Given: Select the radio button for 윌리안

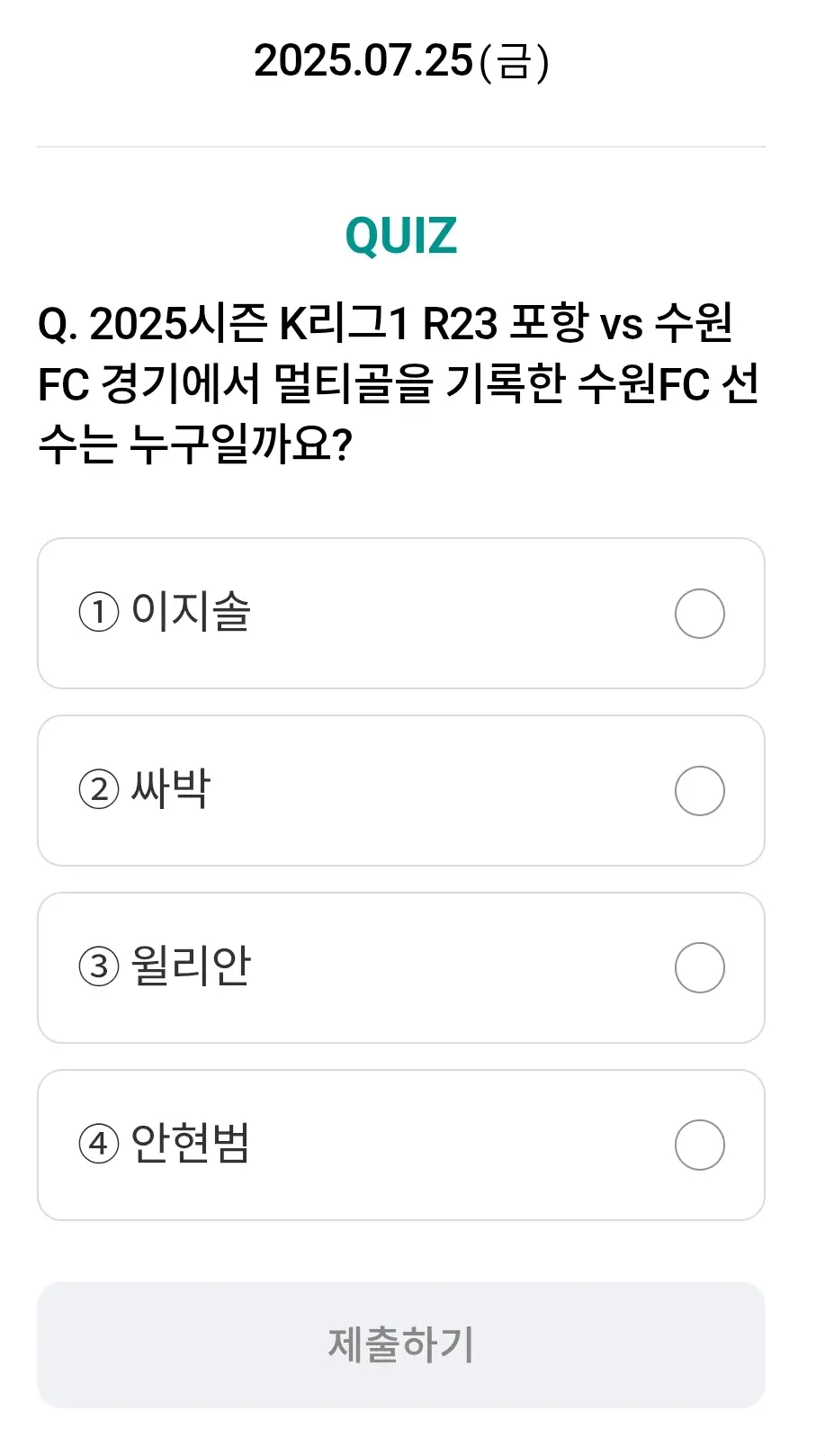Looking at the screenshot, I should (x=700, y=966).
